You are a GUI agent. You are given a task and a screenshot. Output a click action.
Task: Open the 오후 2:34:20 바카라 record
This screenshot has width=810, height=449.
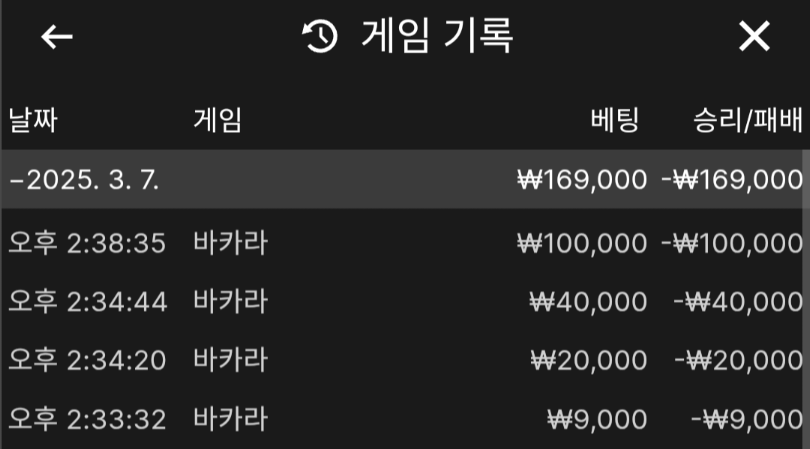click(x=400, y=359)
